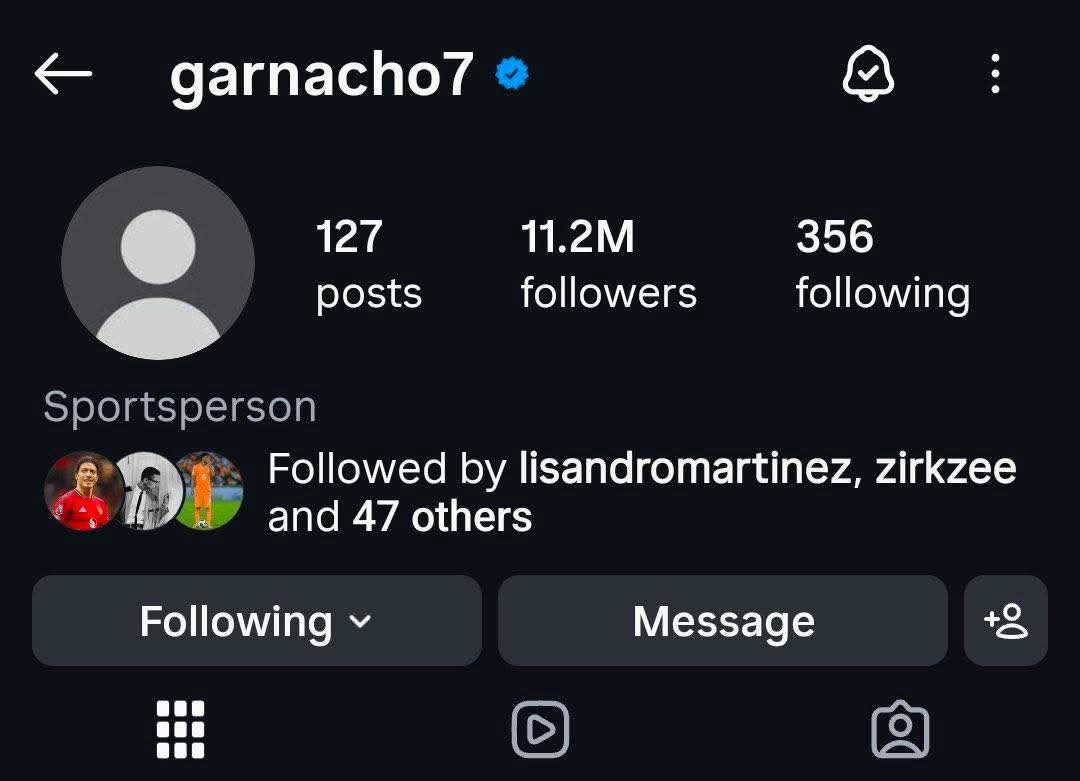Viewport: 1080px width, 781px height.
Task: View garnacho7's profile picture
Action: (158, 263)
